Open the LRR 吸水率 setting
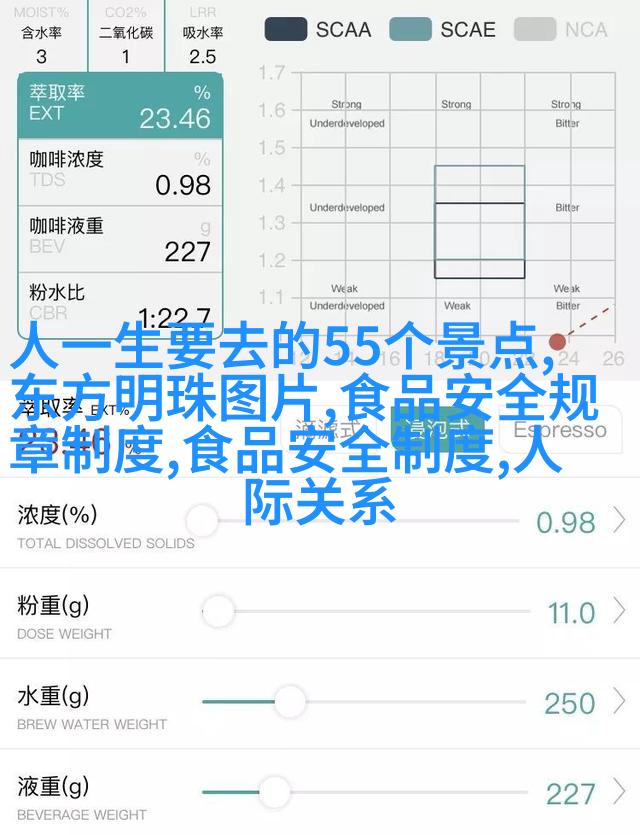The width and height of the screenshot is (640, 835). click(x=202, y=36)
